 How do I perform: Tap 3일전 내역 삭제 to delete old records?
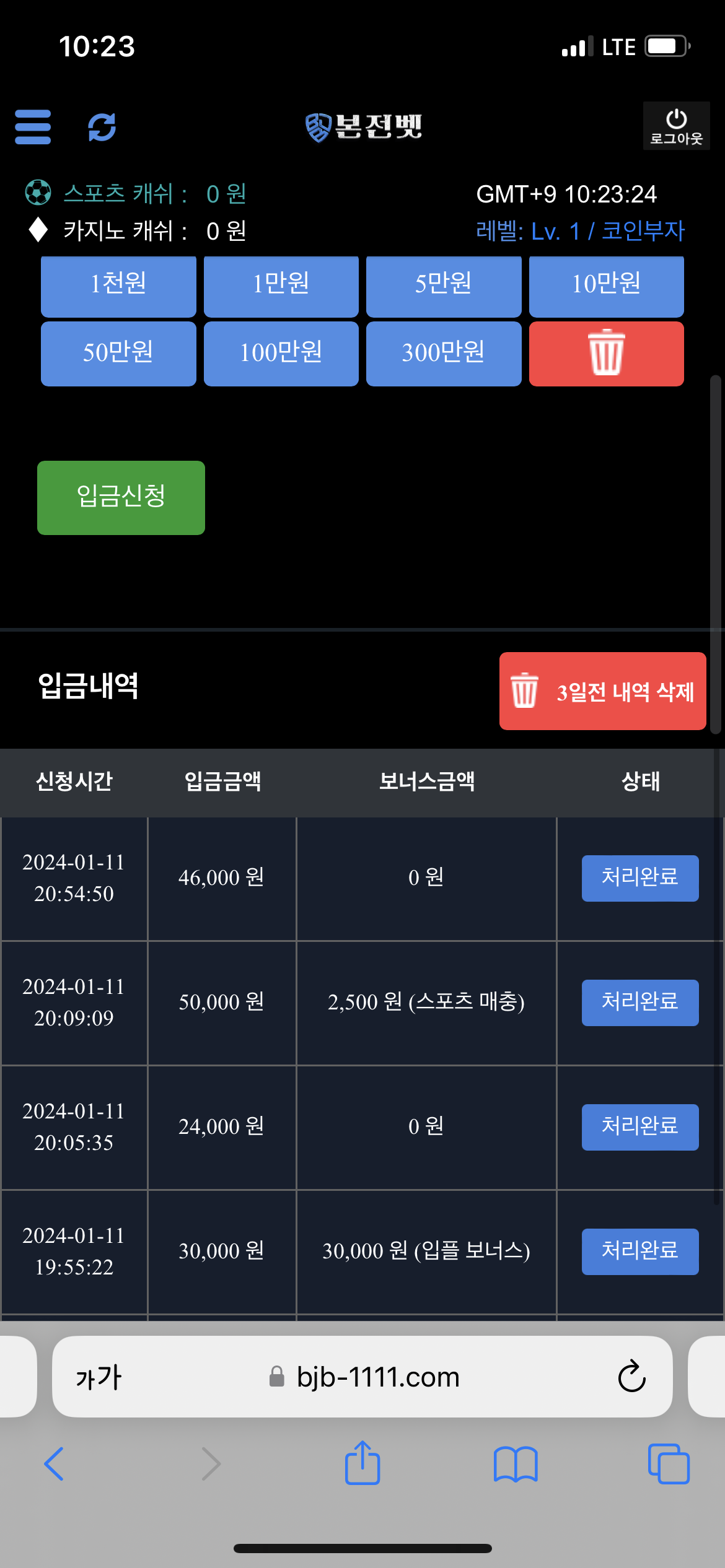tap(602, 691)
